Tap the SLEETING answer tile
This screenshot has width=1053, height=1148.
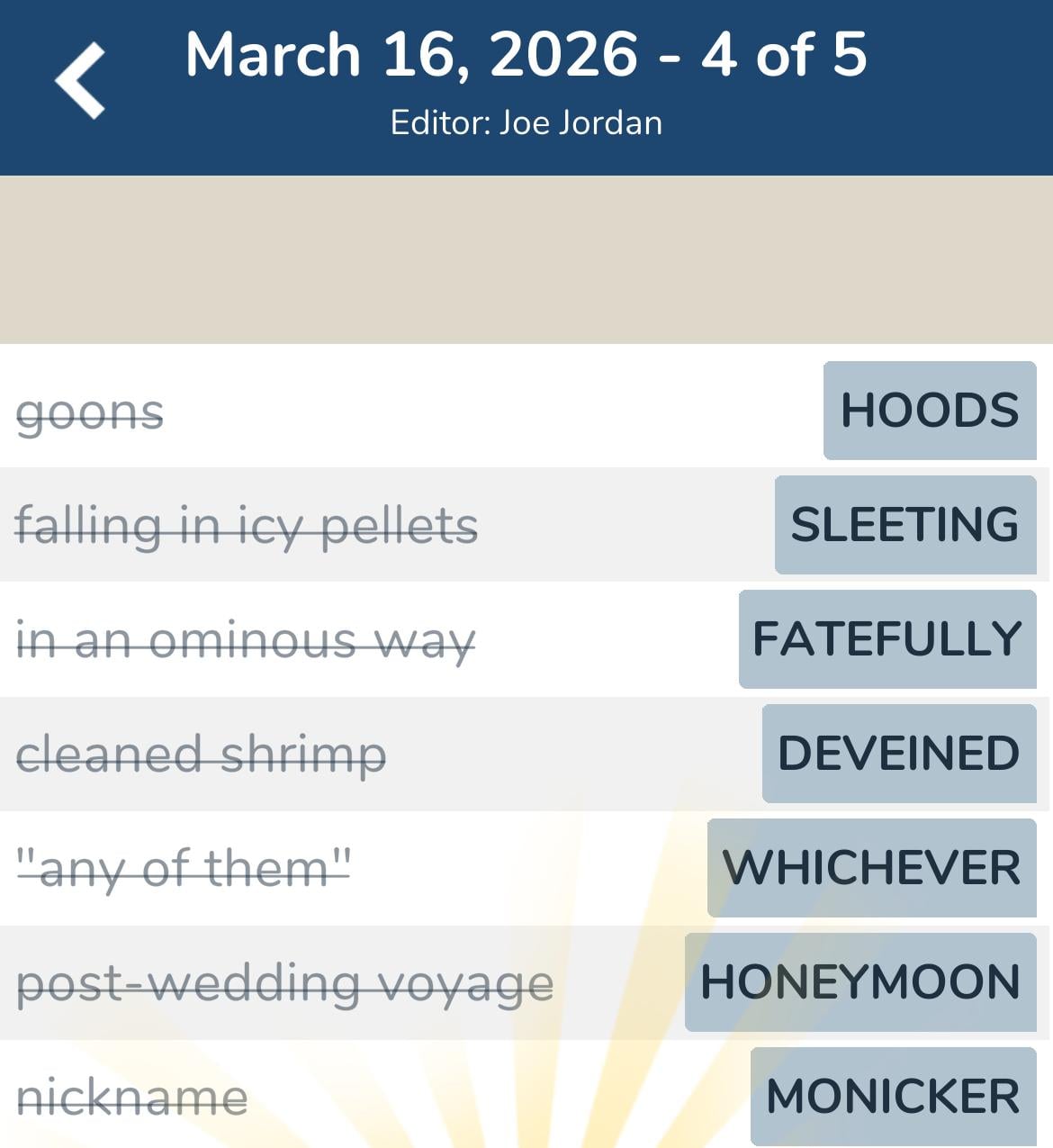pos(904,524)
